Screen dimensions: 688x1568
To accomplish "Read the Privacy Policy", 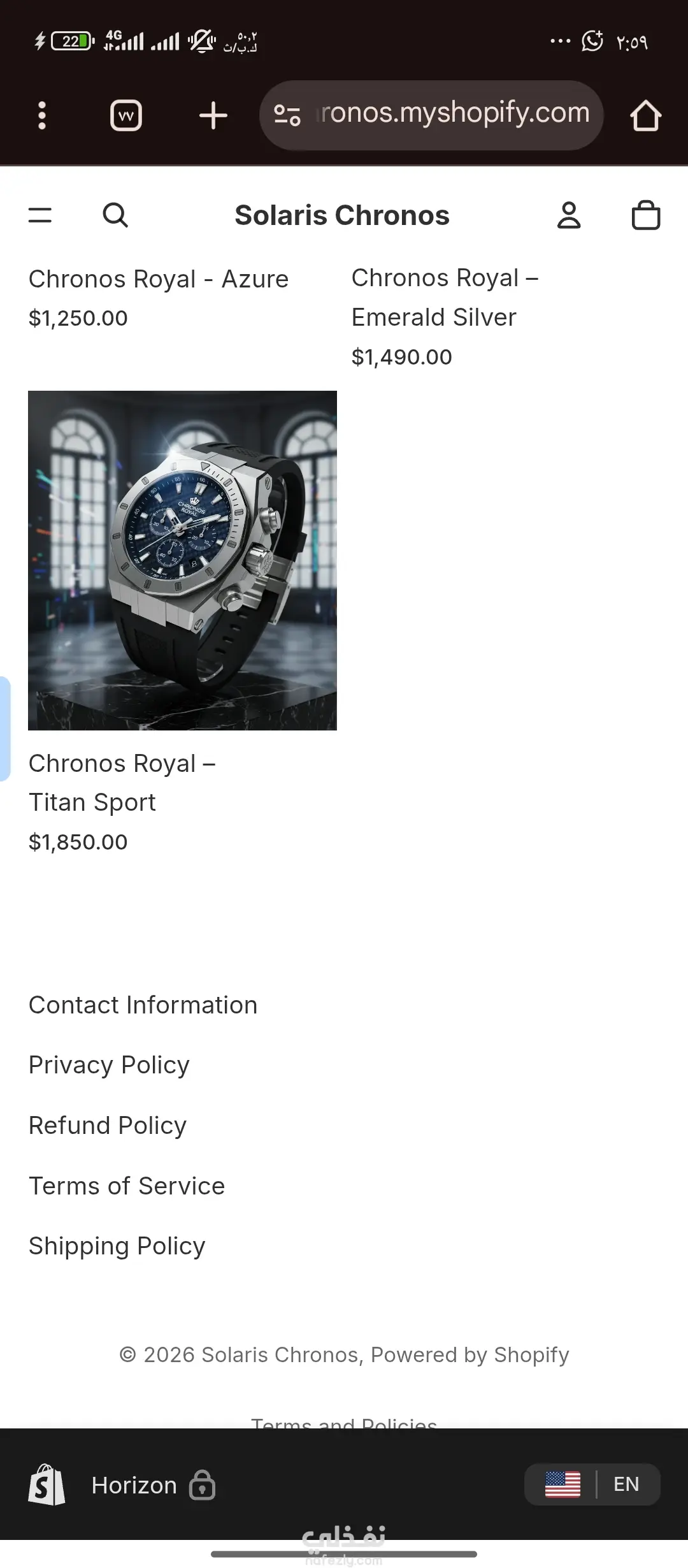I will [109, 1065].
